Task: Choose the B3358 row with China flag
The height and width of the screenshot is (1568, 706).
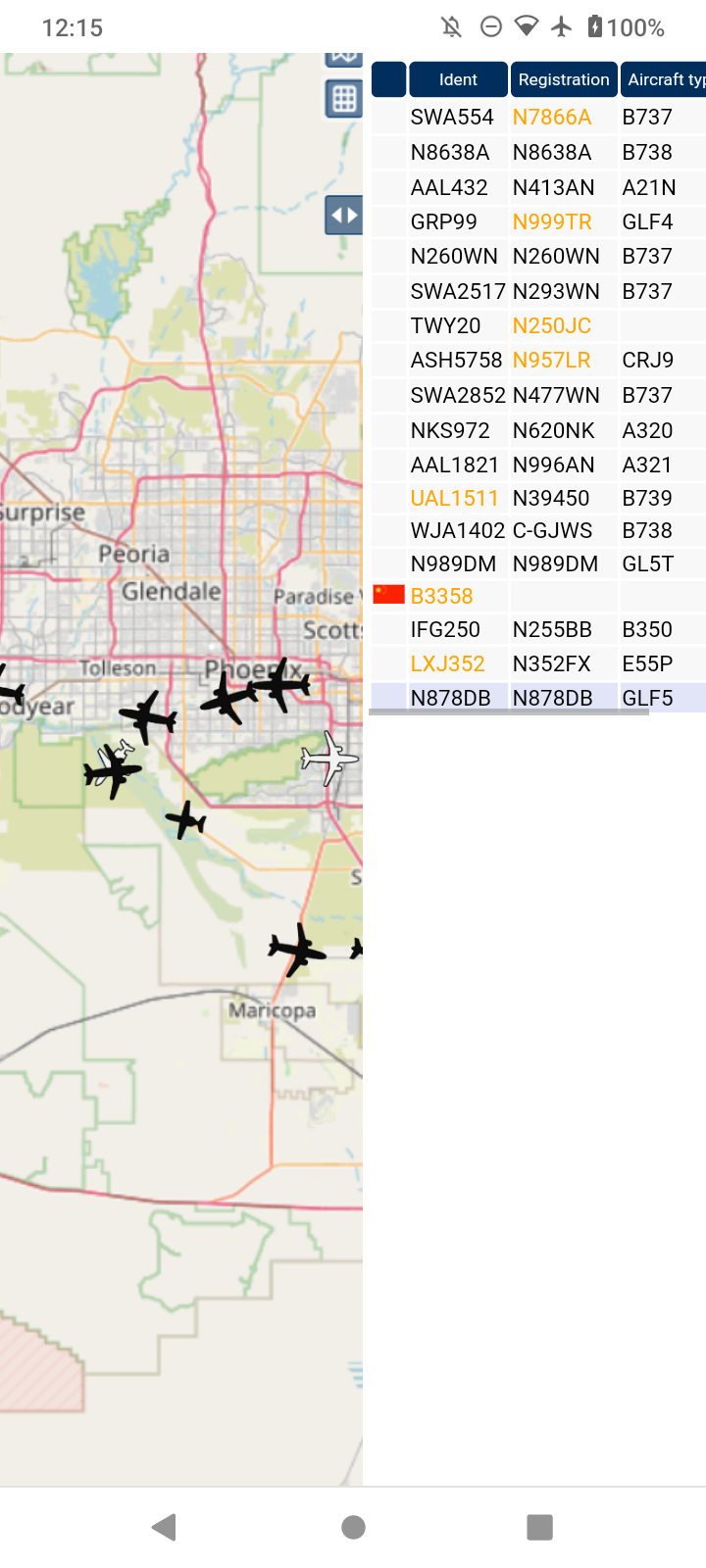Action: click(538, 596)
